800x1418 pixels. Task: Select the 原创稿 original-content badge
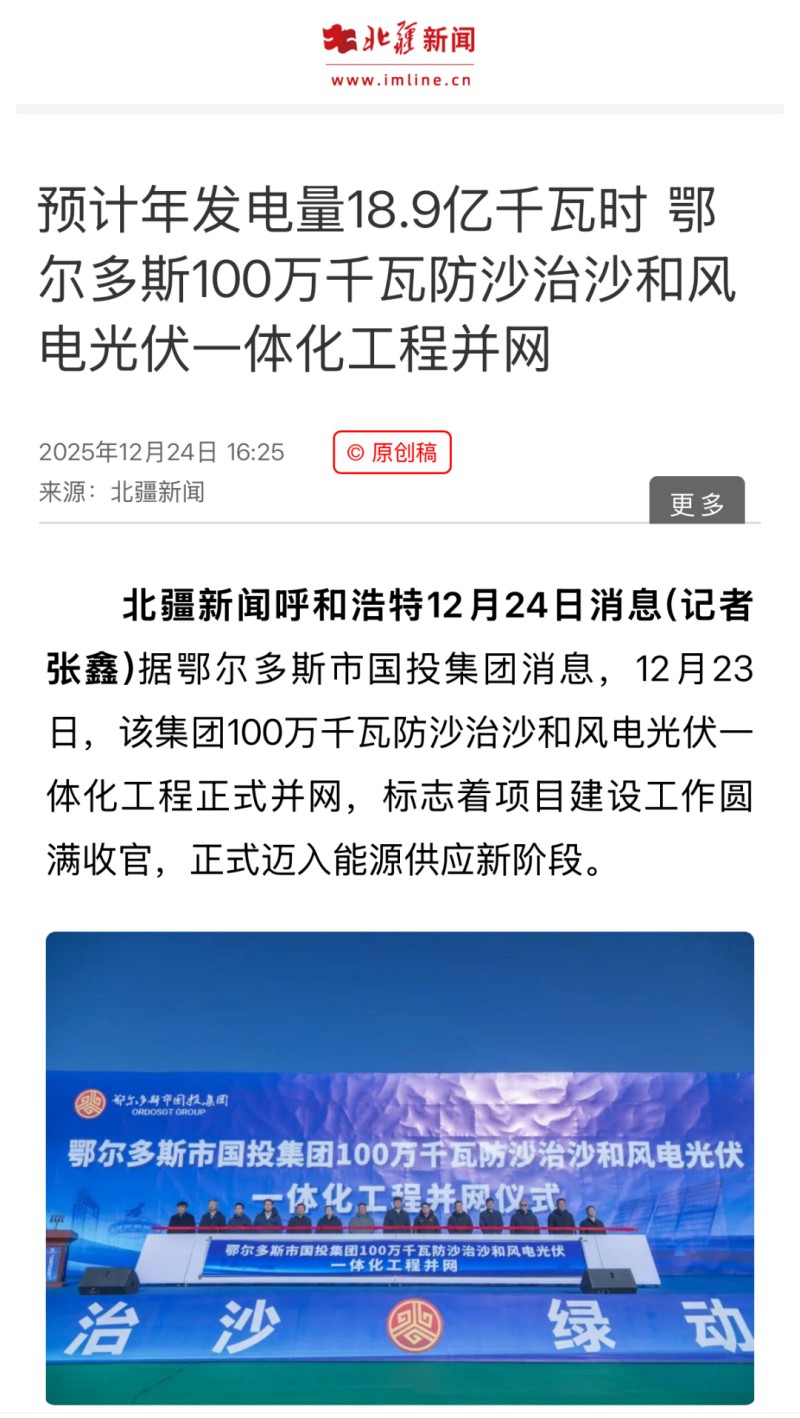pyautogui.click(x=390, y=452)
